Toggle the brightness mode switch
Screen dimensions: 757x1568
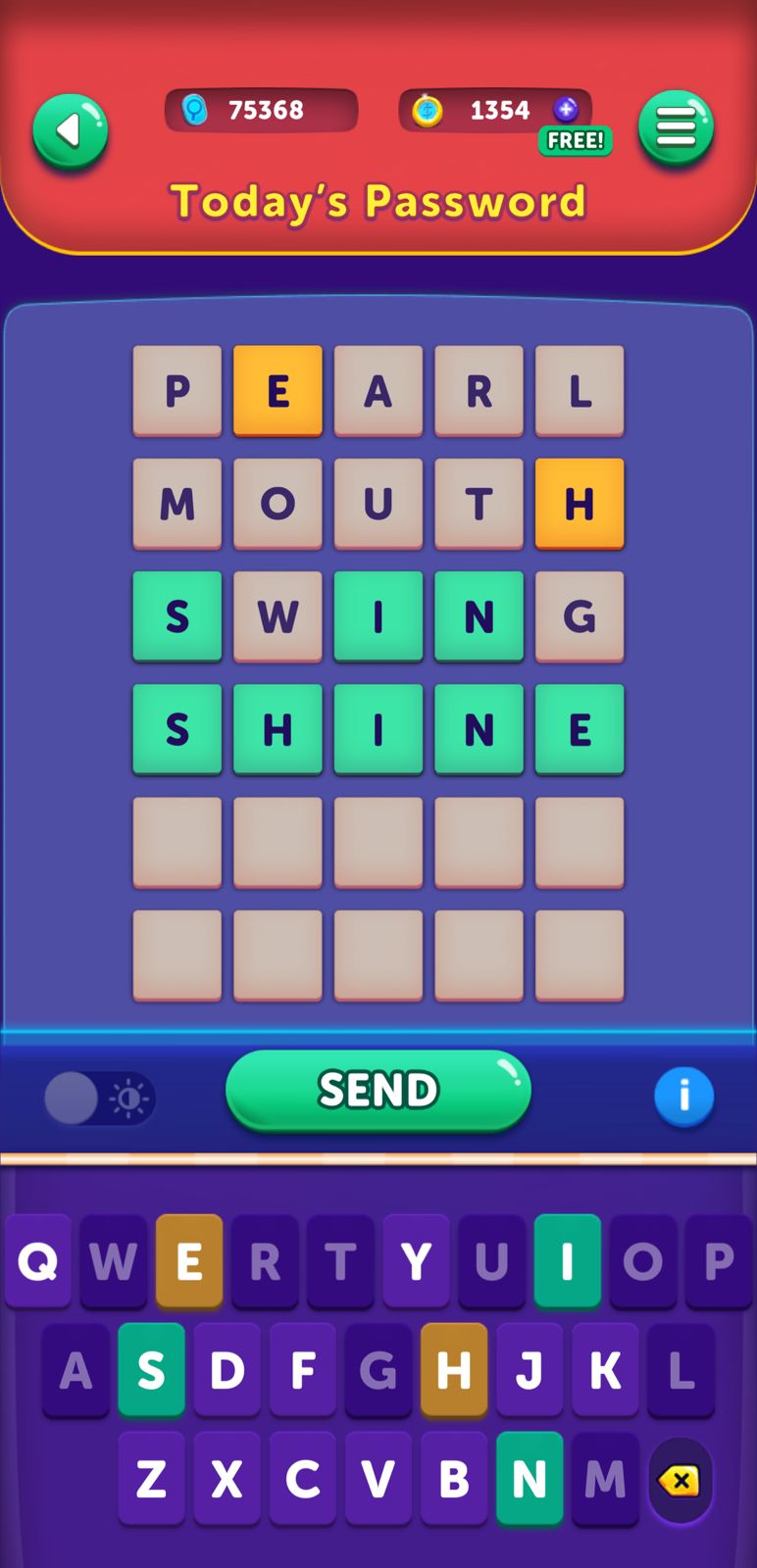pyautogui.click(x=99, y=1098)
